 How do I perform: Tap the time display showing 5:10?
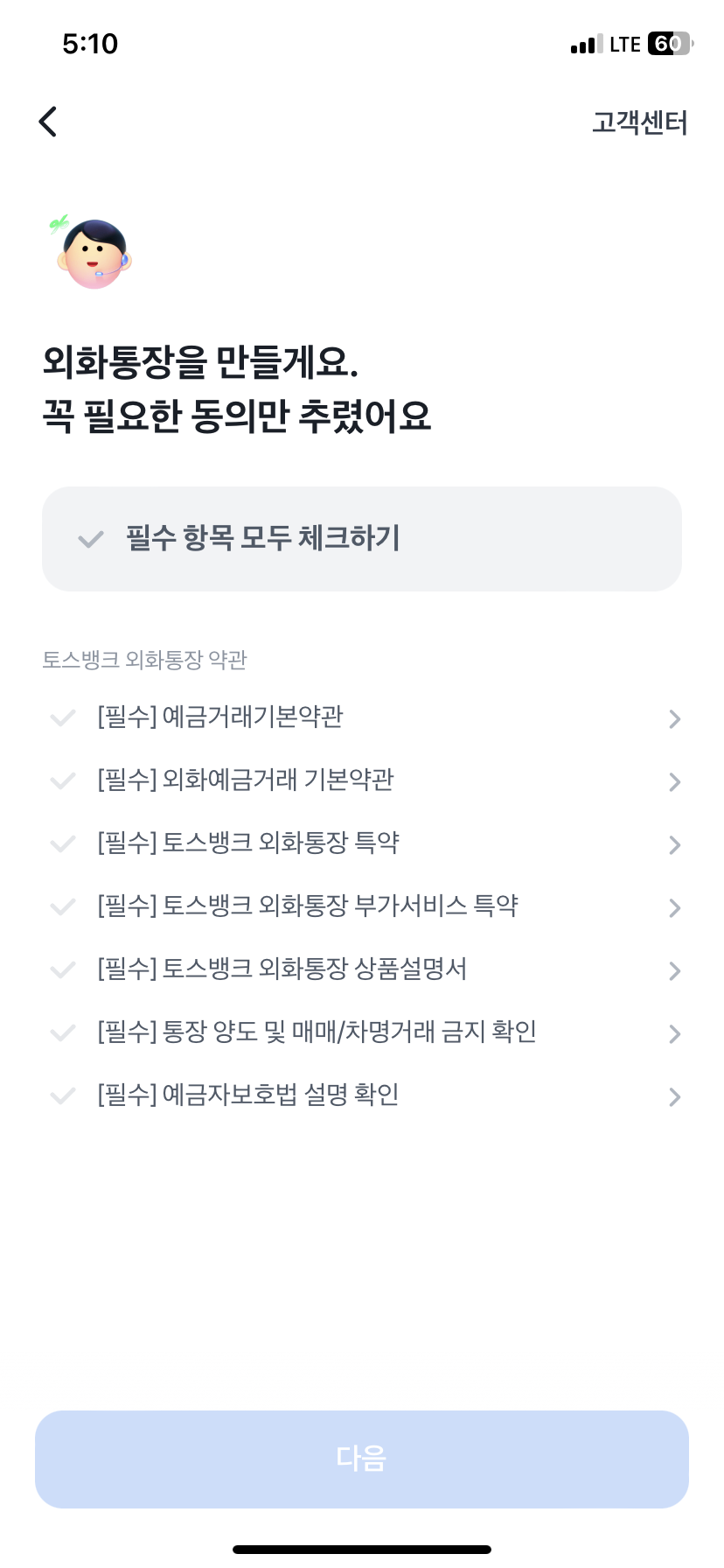click(x=89, y=43)
